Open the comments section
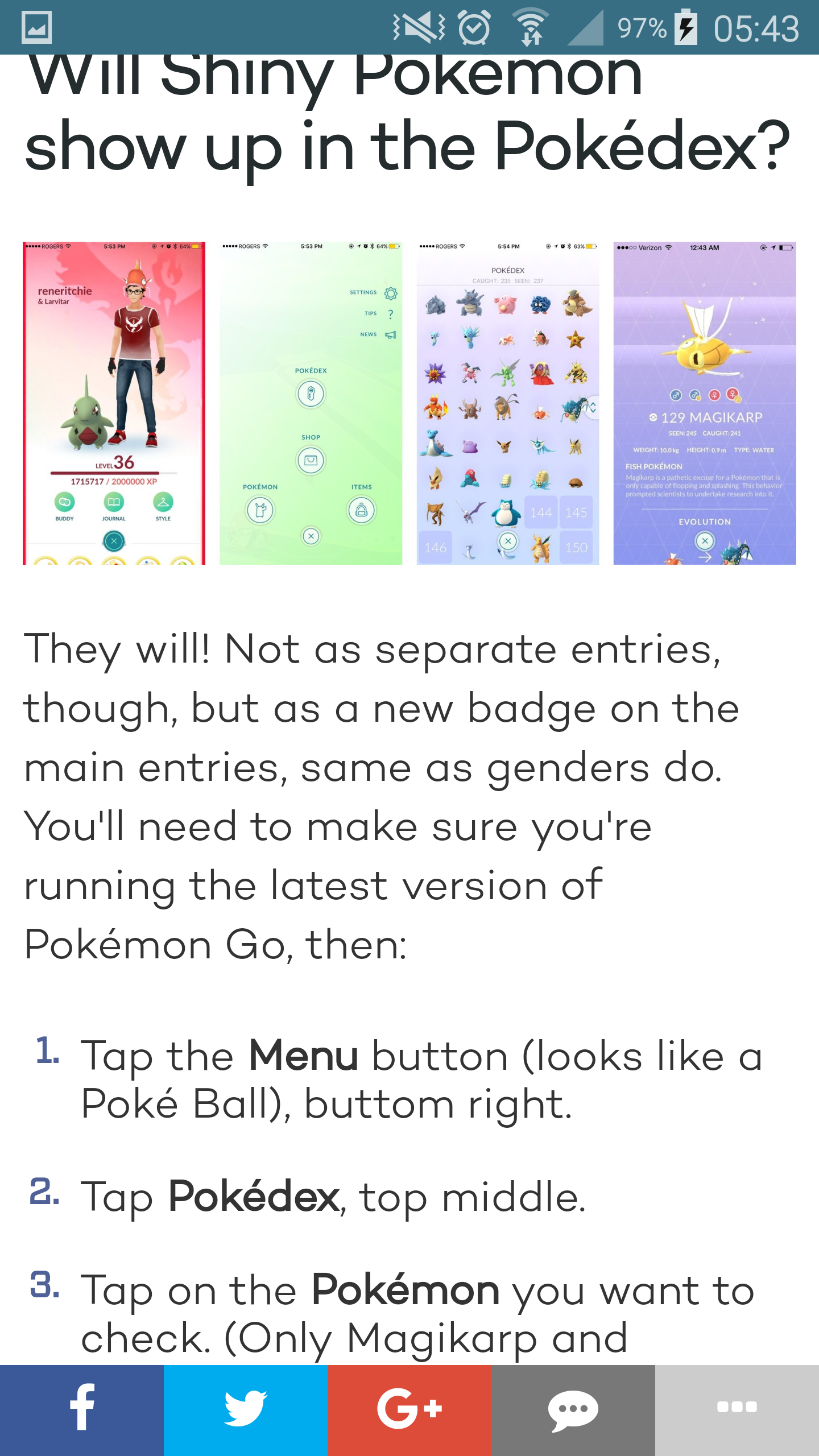Image resolution: width=819 pixels, height=1456 pixels. tap(573, 1409)
